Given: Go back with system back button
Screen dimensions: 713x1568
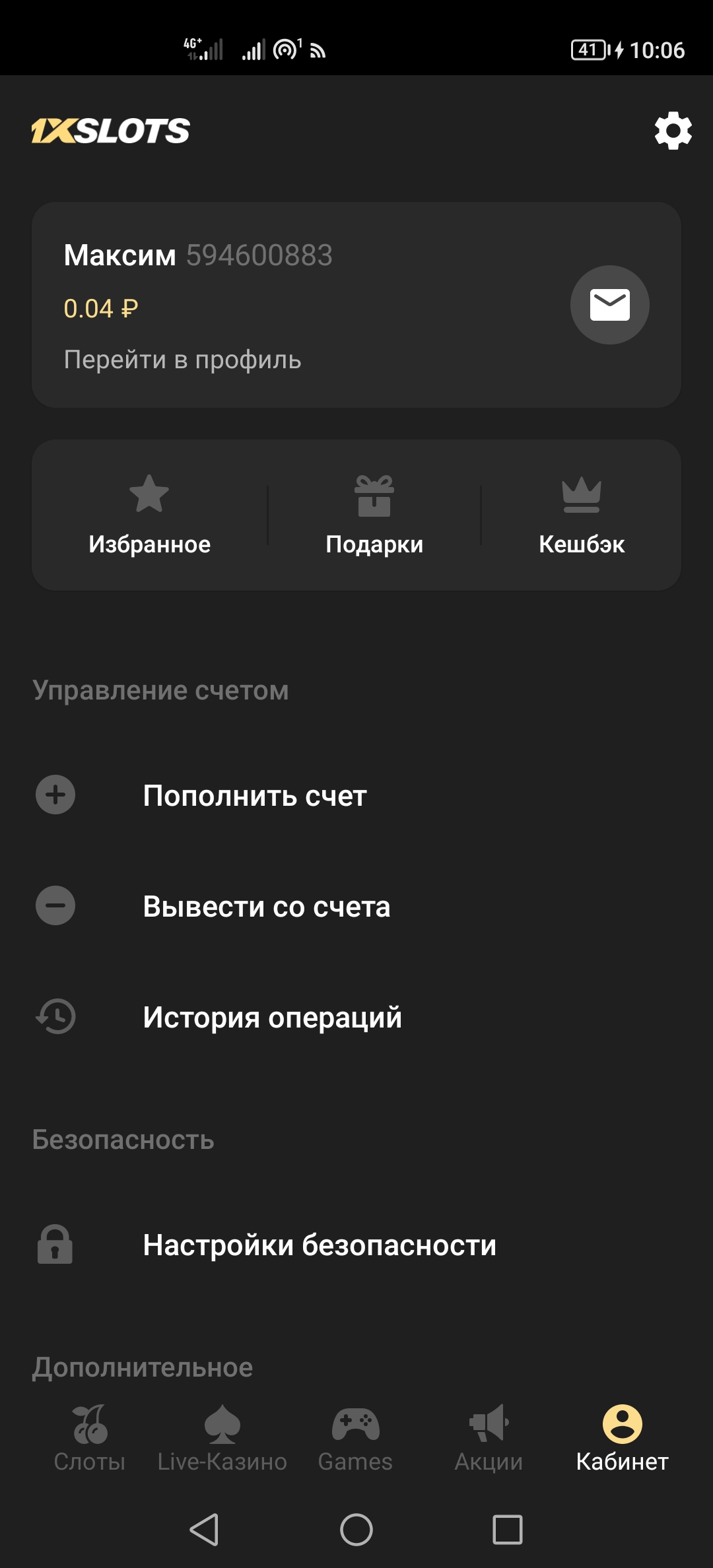Looking at the screenshot, I should point(205,1530).
